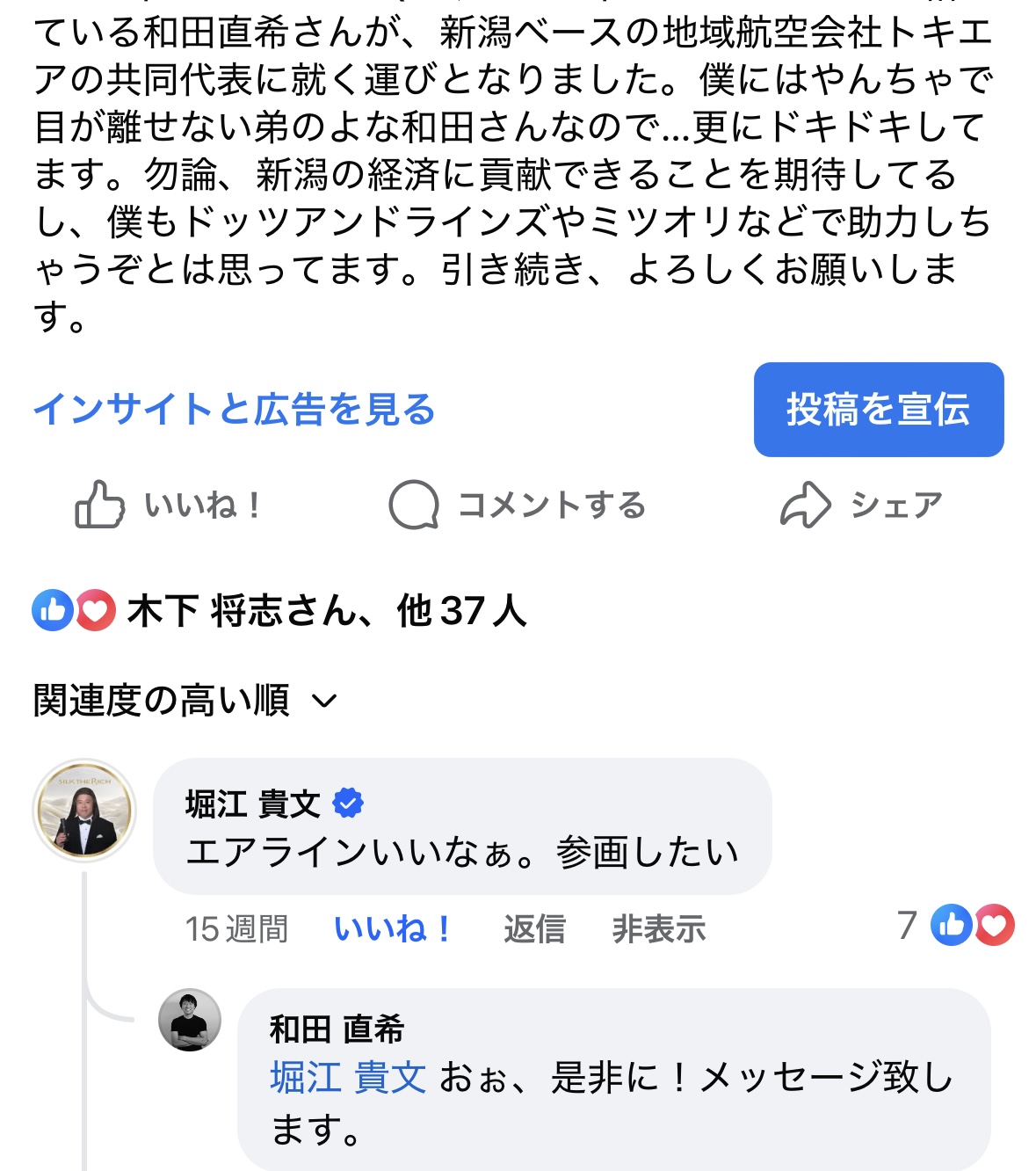Hide 堀江 貴文's comment with 非表示
The image size is (1036, 1171).
659,928
